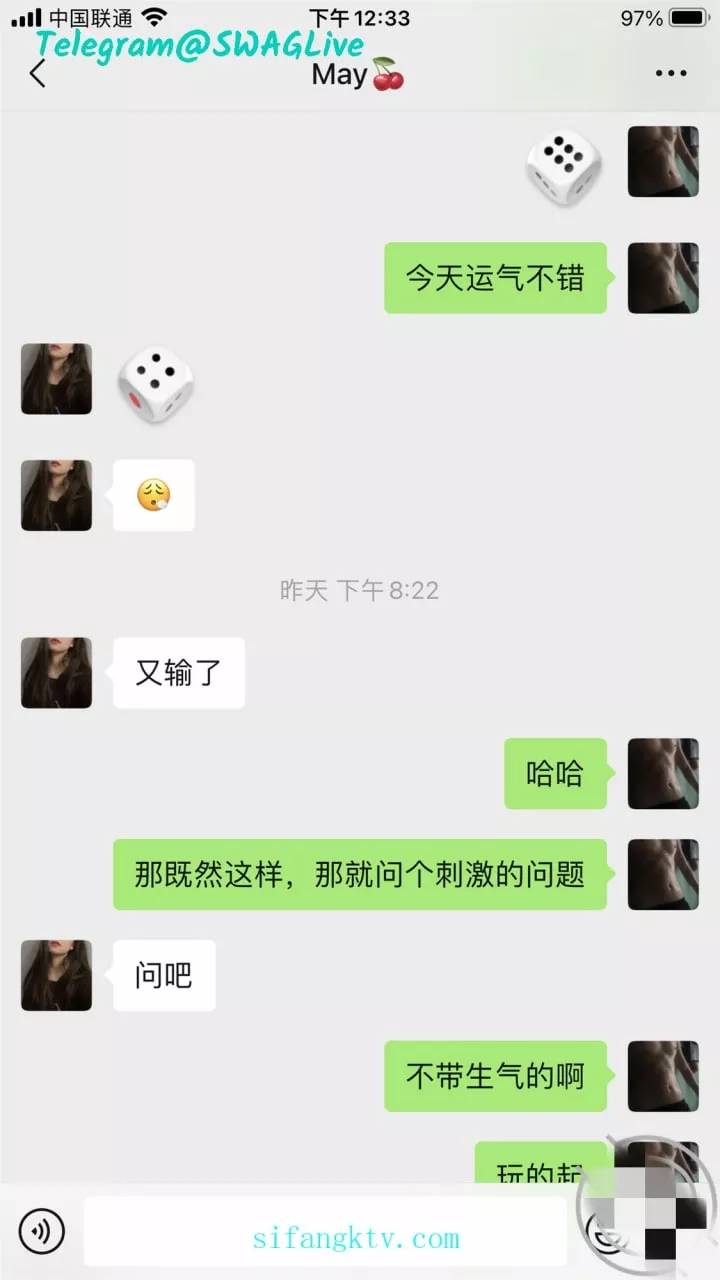Screen dimensions: 720x1280
Task: Open the three-dot chat options menu
Action: pos(670,73)
